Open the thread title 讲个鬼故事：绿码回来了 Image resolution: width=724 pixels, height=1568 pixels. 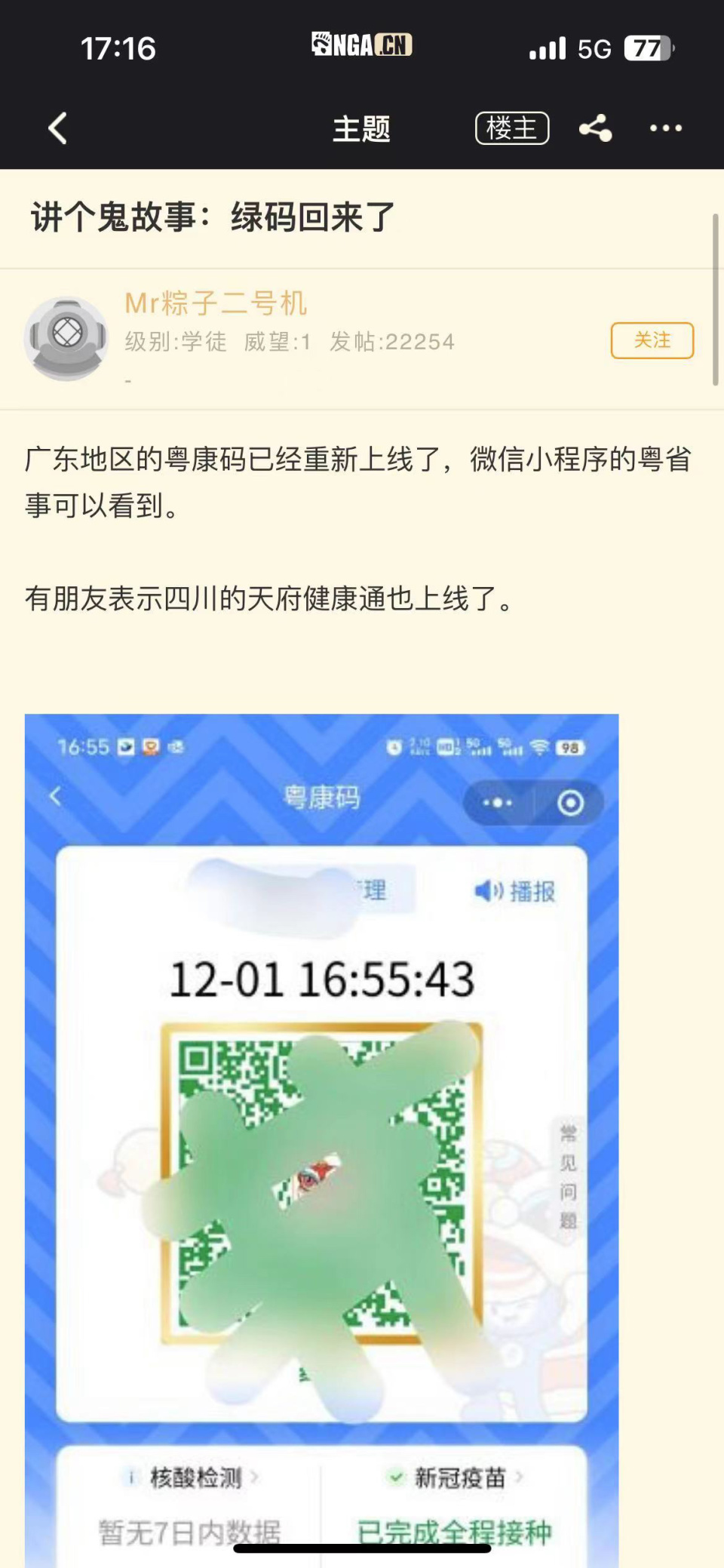212,219
